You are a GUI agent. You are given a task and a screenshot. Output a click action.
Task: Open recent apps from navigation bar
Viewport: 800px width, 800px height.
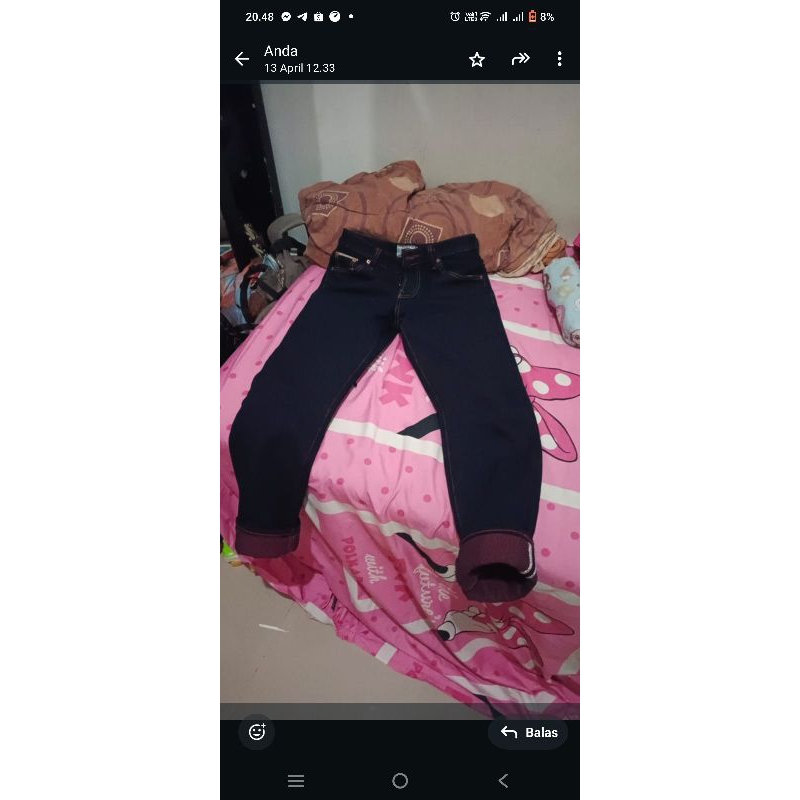(x=296, y=781)
